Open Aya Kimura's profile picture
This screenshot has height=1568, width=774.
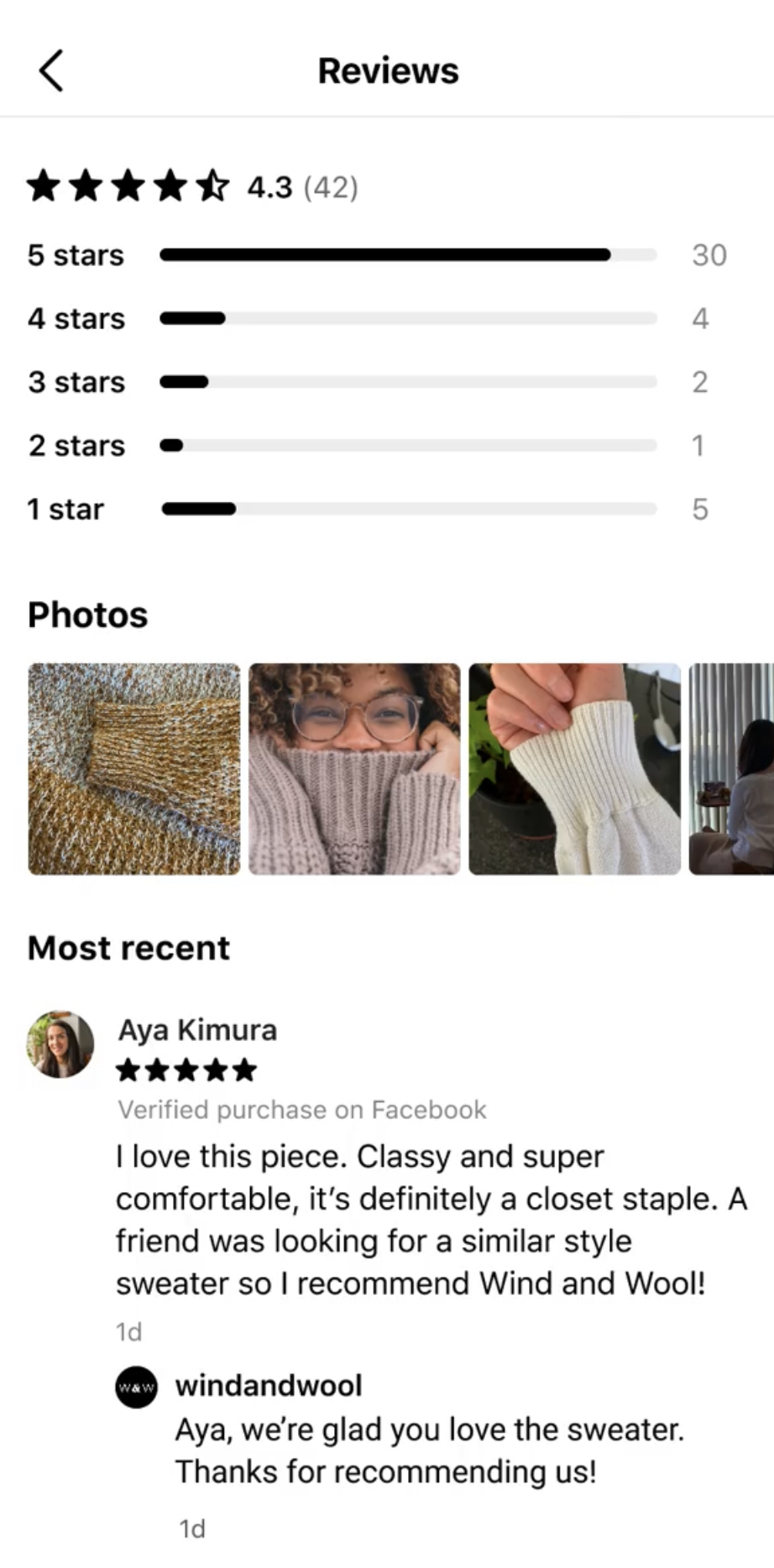[x=60, y=1044]
